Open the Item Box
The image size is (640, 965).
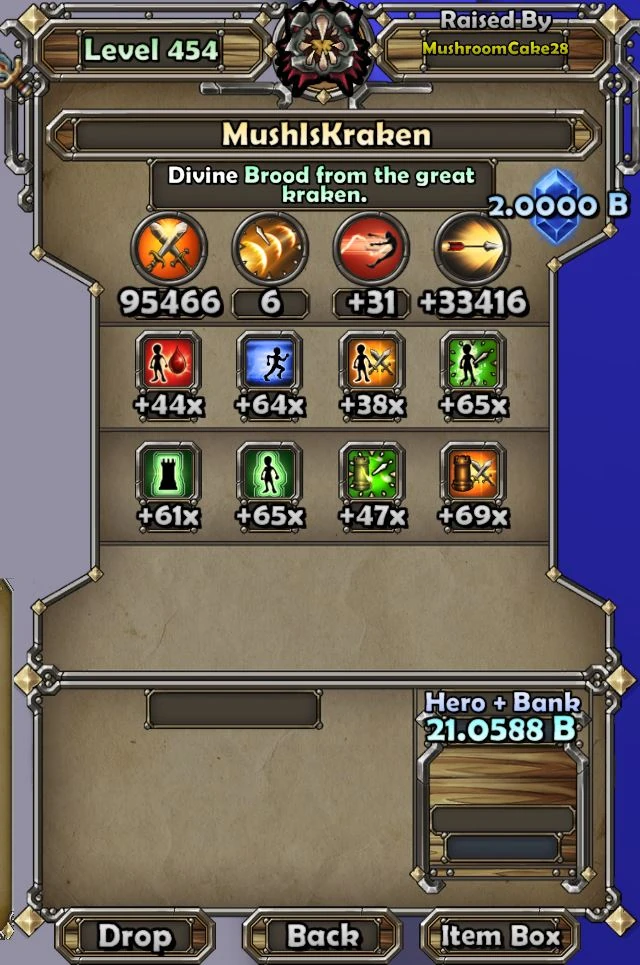tap(501, 936)
